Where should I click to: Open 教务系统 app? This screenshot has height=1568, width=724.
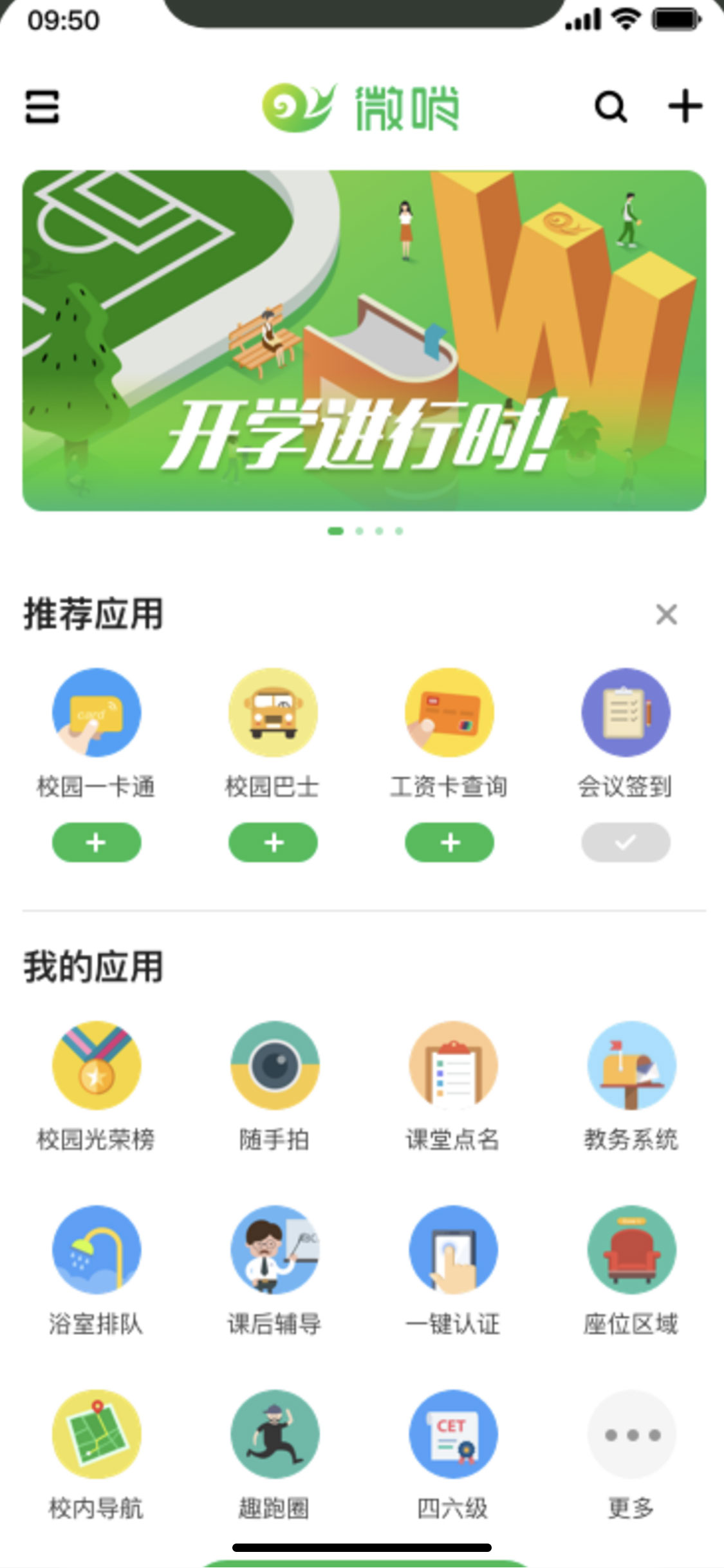tap(631, 1065)
